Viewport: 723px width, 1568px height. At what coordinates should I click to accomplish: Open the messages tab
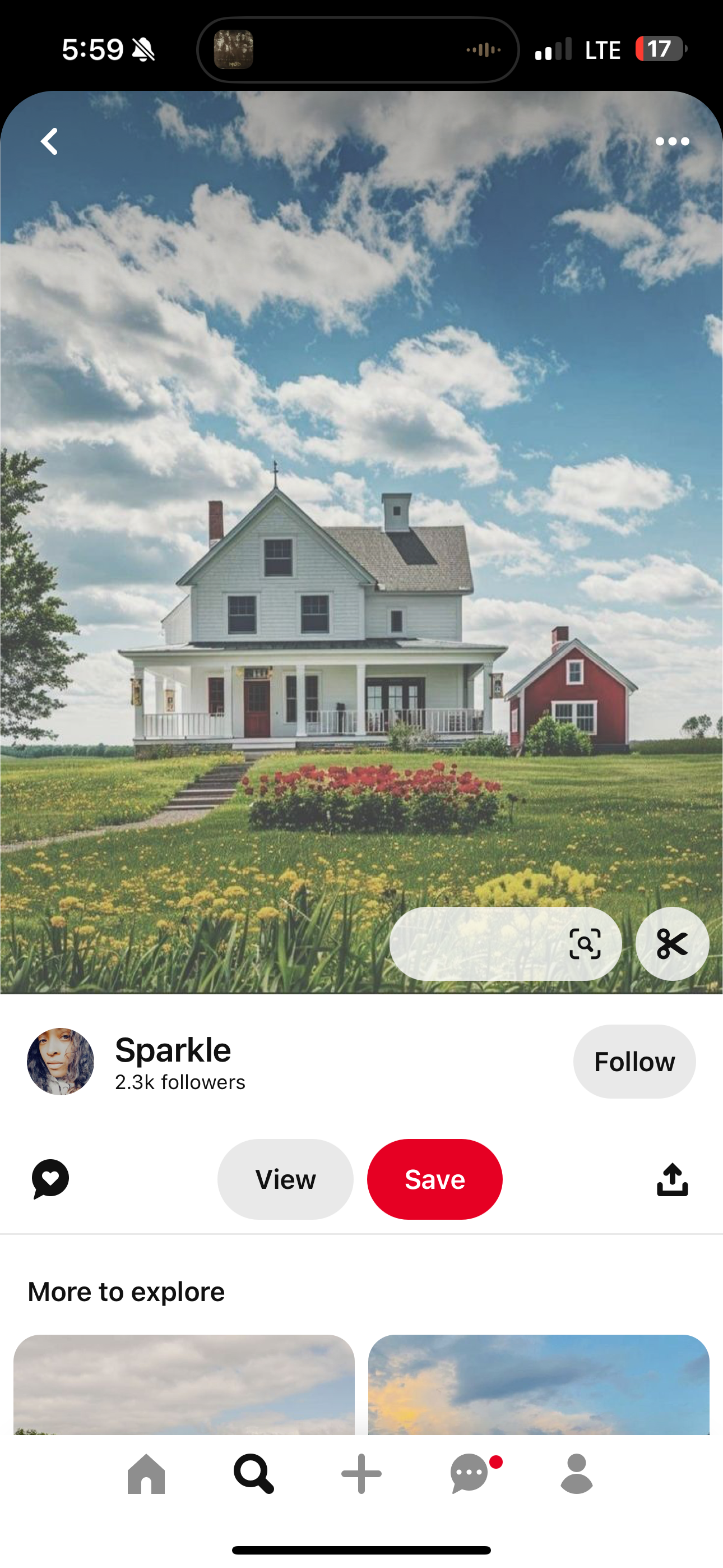[x=469, y=1474]
